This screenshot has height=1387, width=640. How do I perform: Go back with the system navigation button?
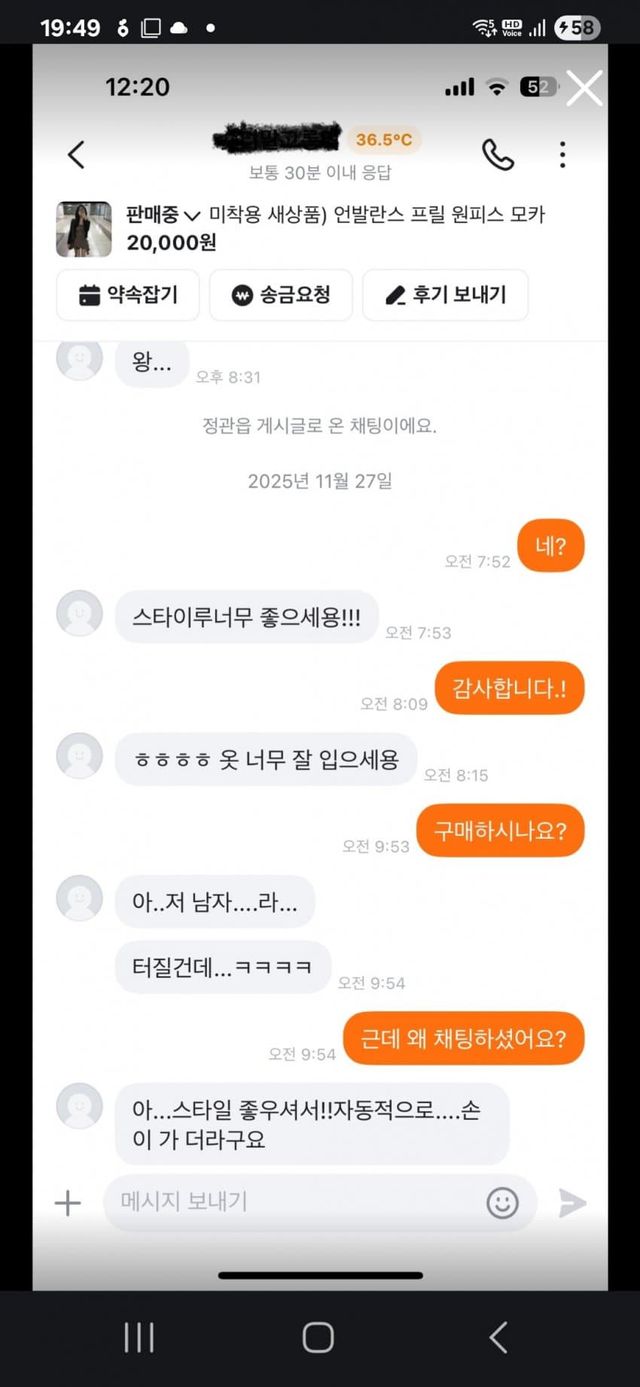tap(498, 1337)
